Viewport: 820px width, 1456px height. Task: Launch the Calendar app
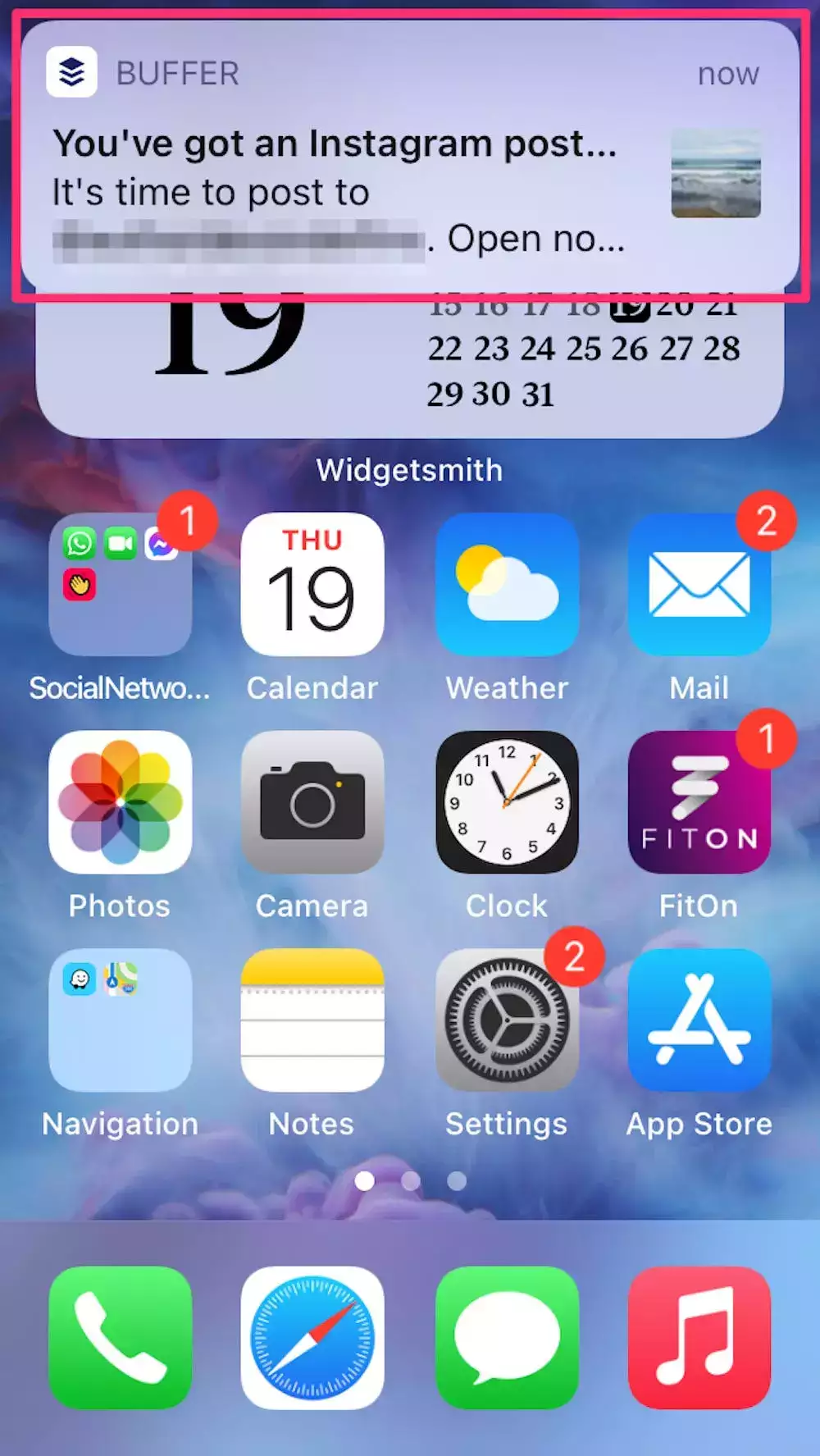tap(312, 585)
